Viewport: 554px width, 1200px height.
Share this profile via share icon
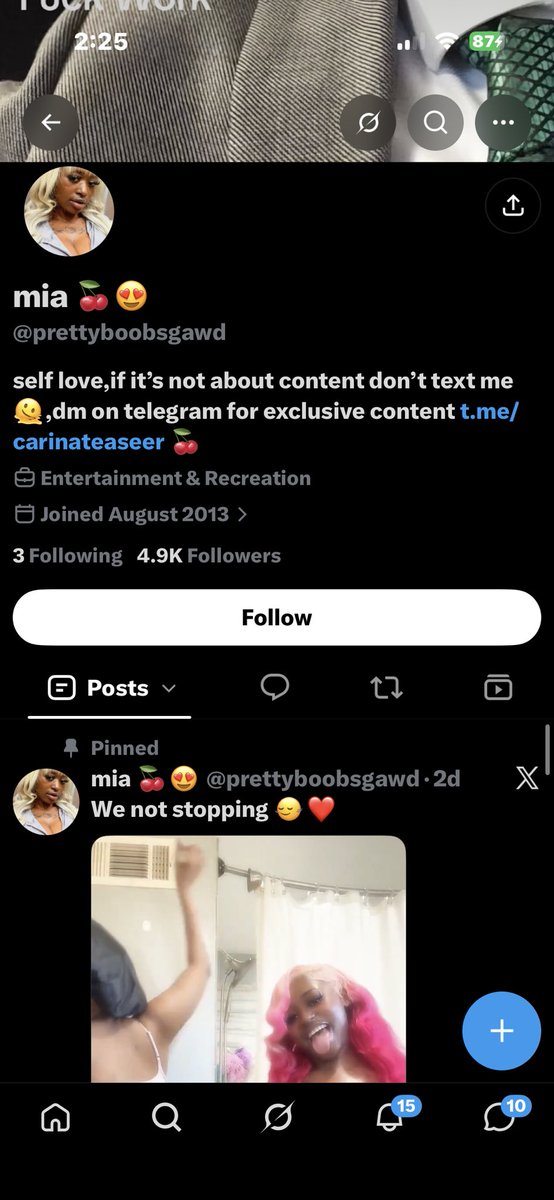pyautogui.click(x=512, y=205)
